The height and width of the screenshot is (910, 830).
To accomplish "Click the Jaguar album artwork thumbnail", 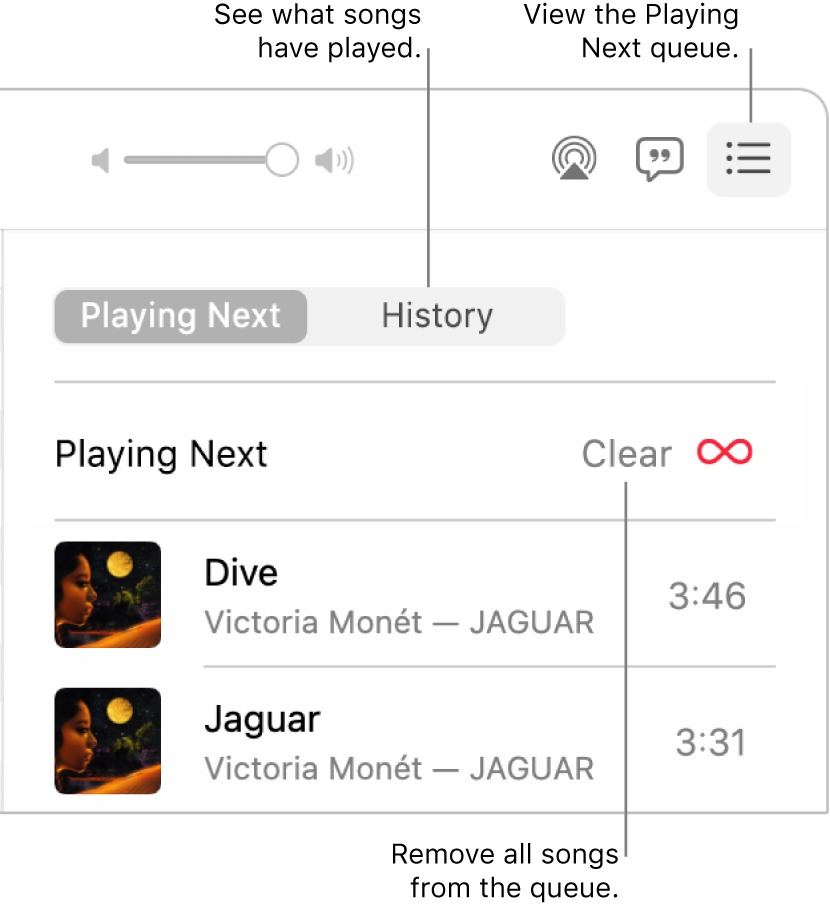I will point(107,741).
